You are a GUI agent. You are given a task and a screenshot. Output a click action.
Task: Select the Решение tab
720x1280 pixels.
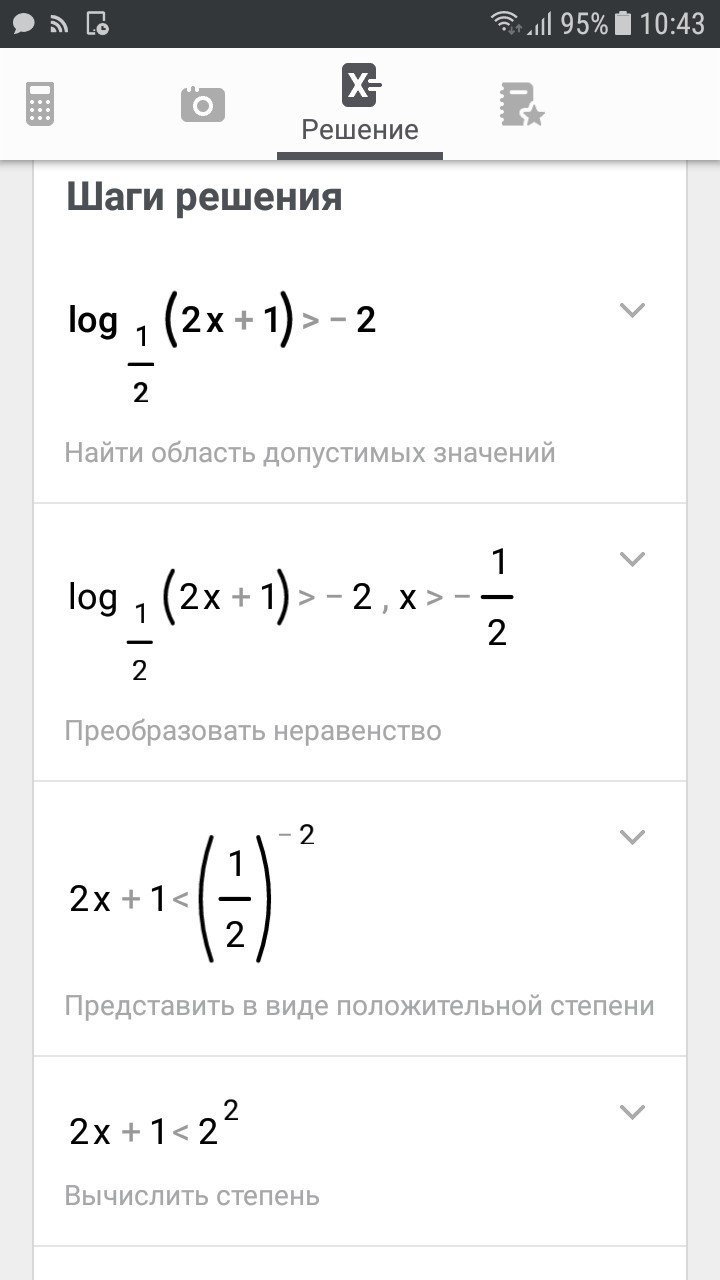click(360, 106)
